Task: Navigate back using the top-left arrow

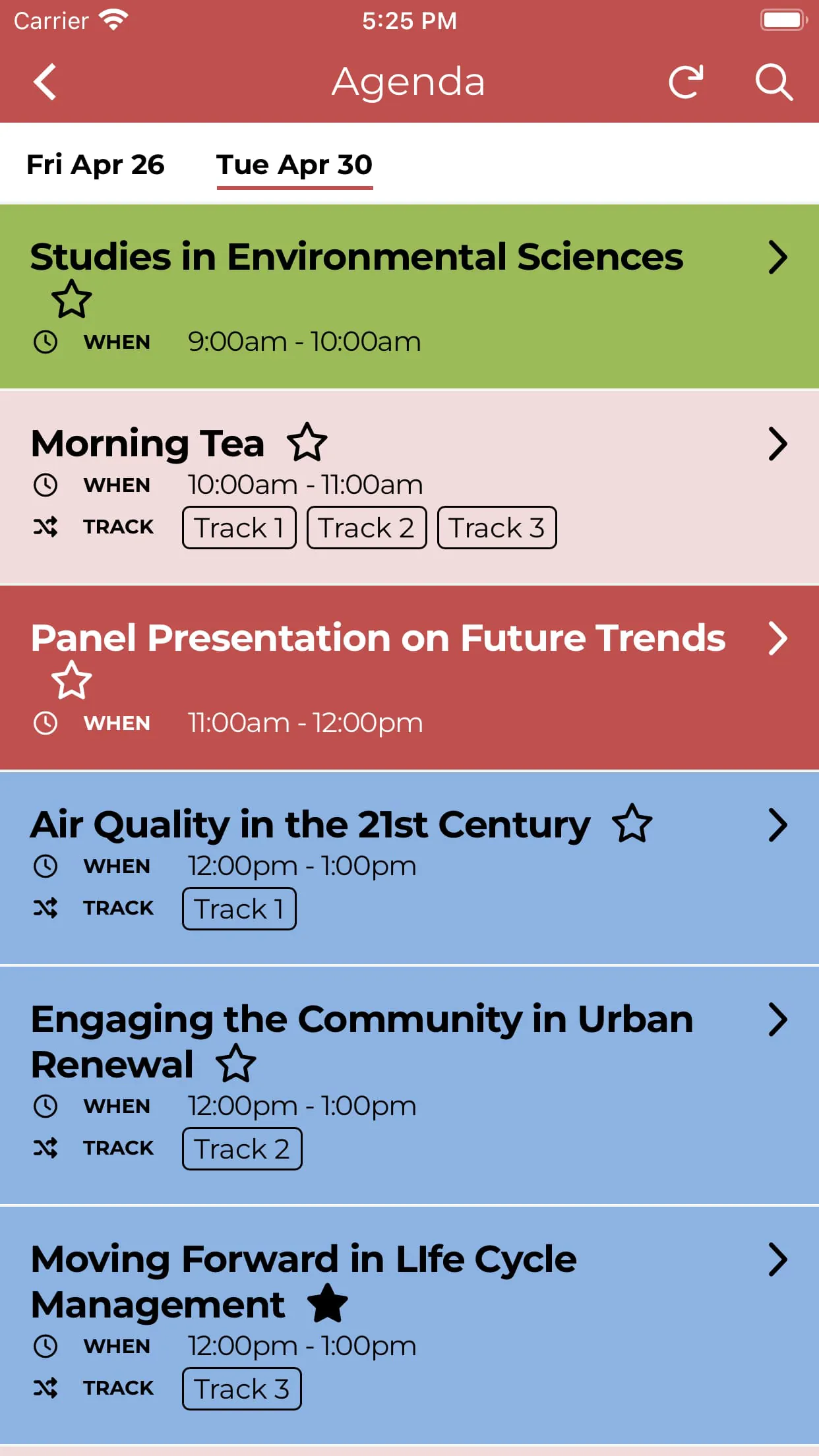Action: pos(44,82)
